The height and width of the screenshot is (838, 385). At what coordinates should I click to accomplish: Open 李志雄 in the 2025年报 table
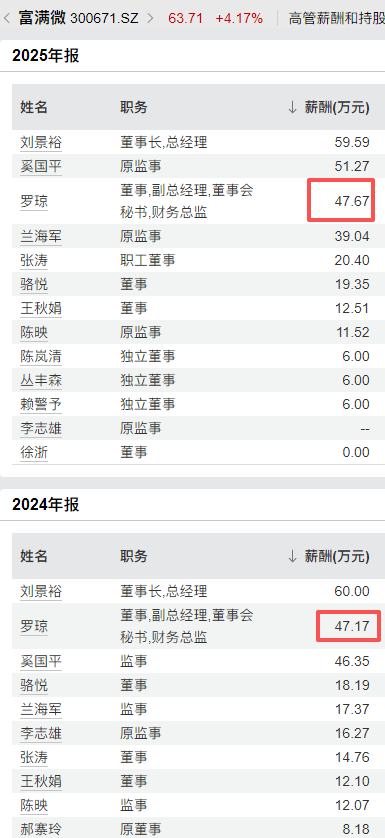point(41,429)
